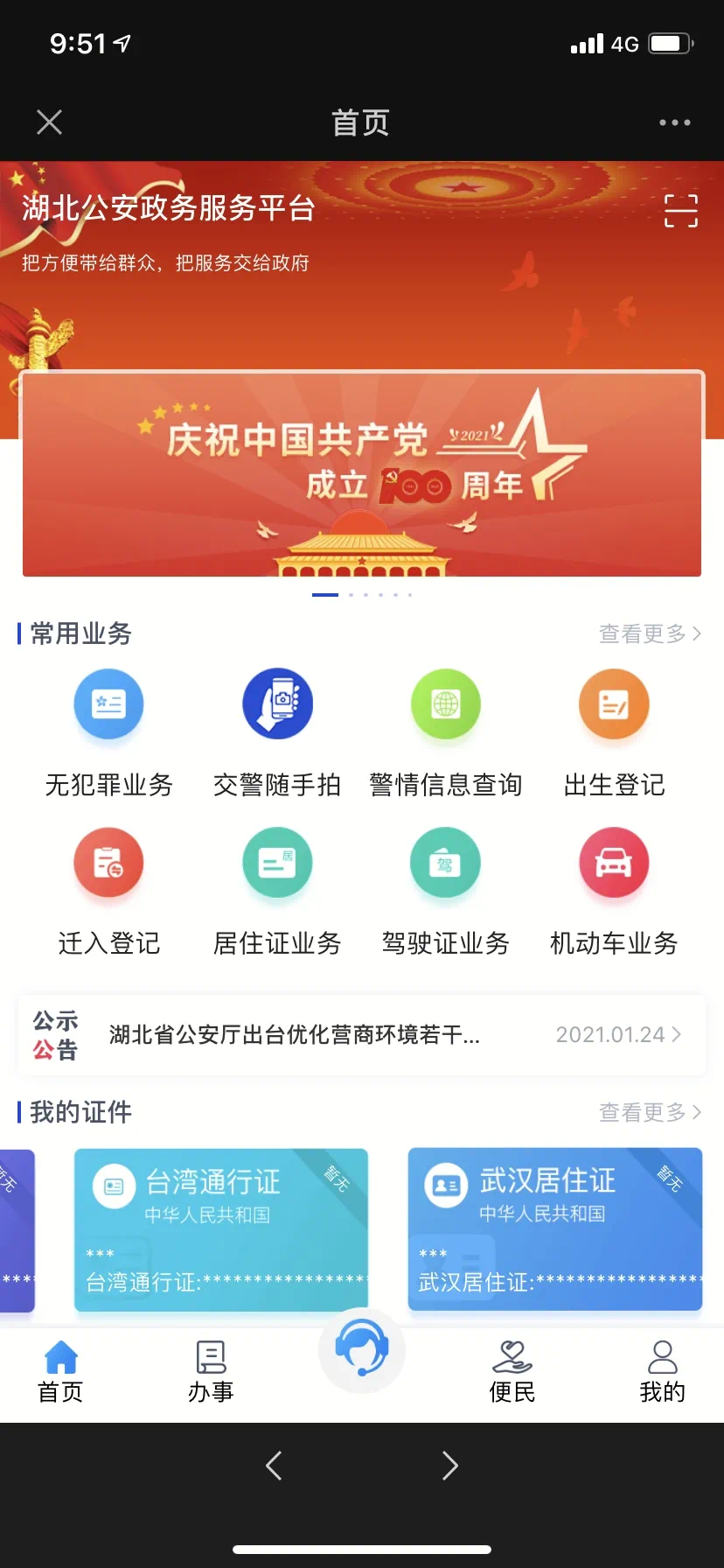Switch to the 办事 tab
Viewport: 724px width, 1568px height.
(x=211, y=1371)
